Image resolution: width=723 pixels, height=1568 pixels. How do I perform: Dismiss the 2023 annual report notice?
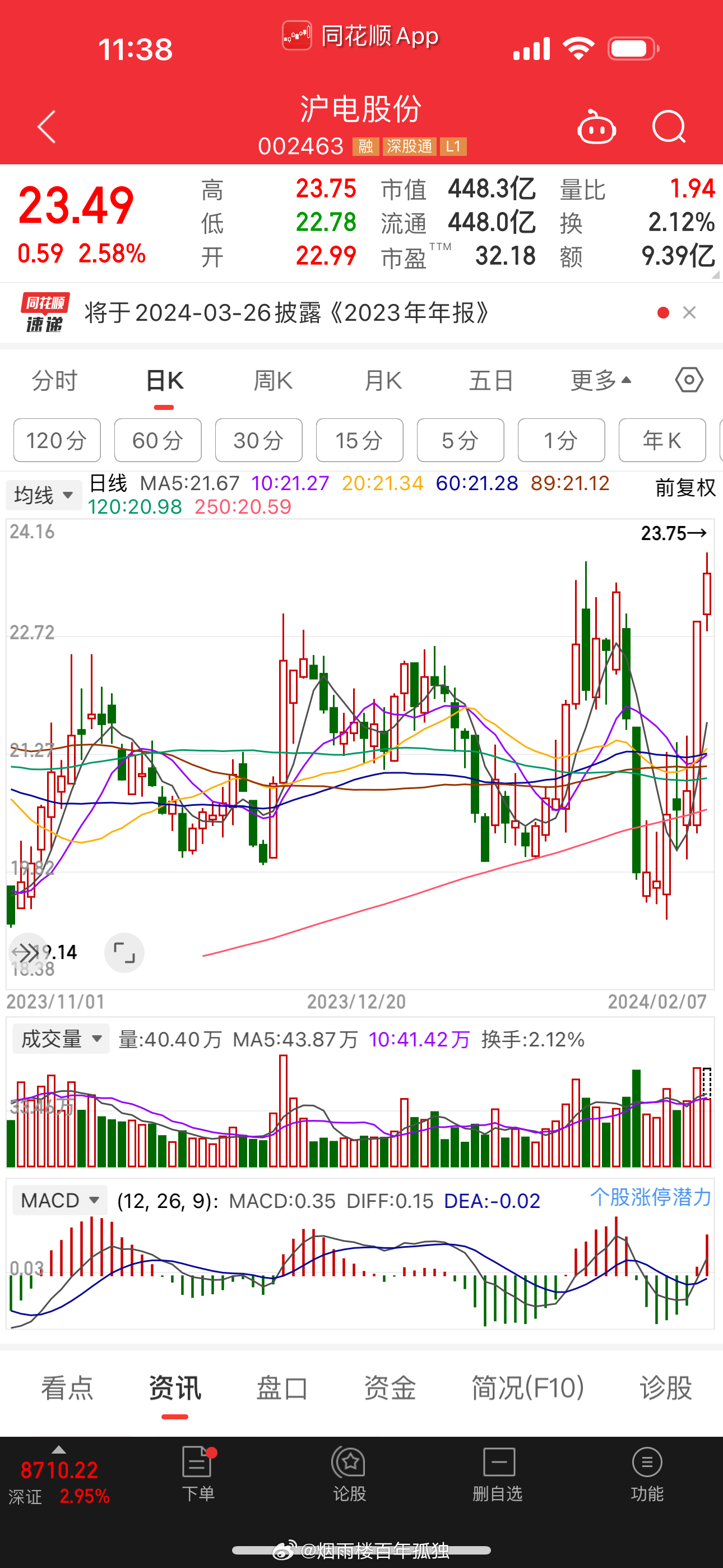pos(689,312)
